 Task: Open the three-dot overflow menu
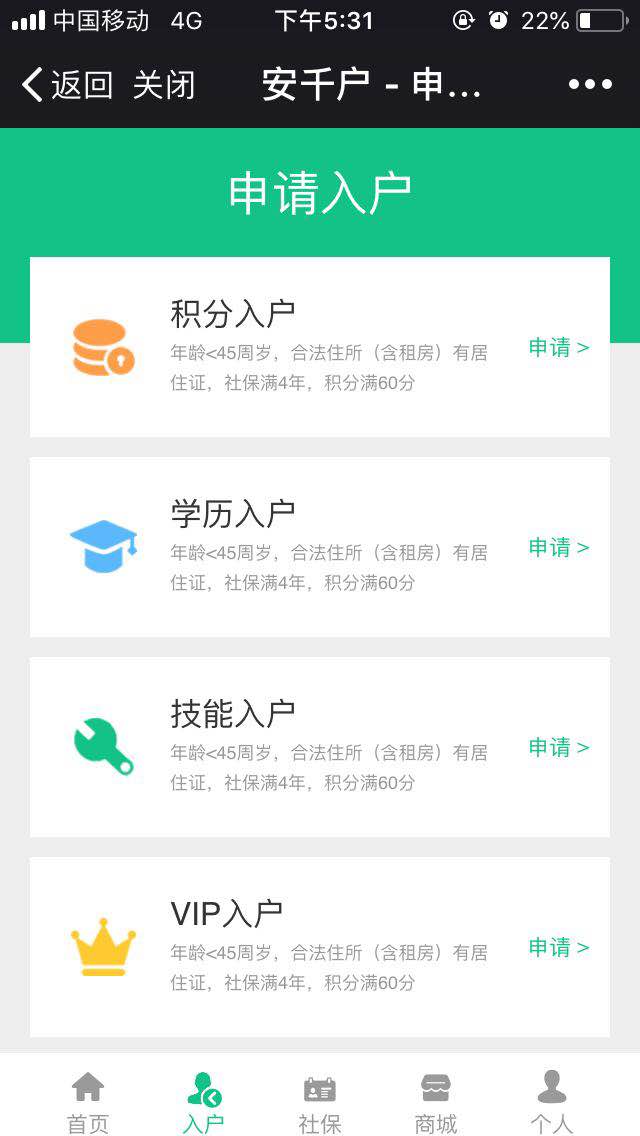[x=590, y=85]
